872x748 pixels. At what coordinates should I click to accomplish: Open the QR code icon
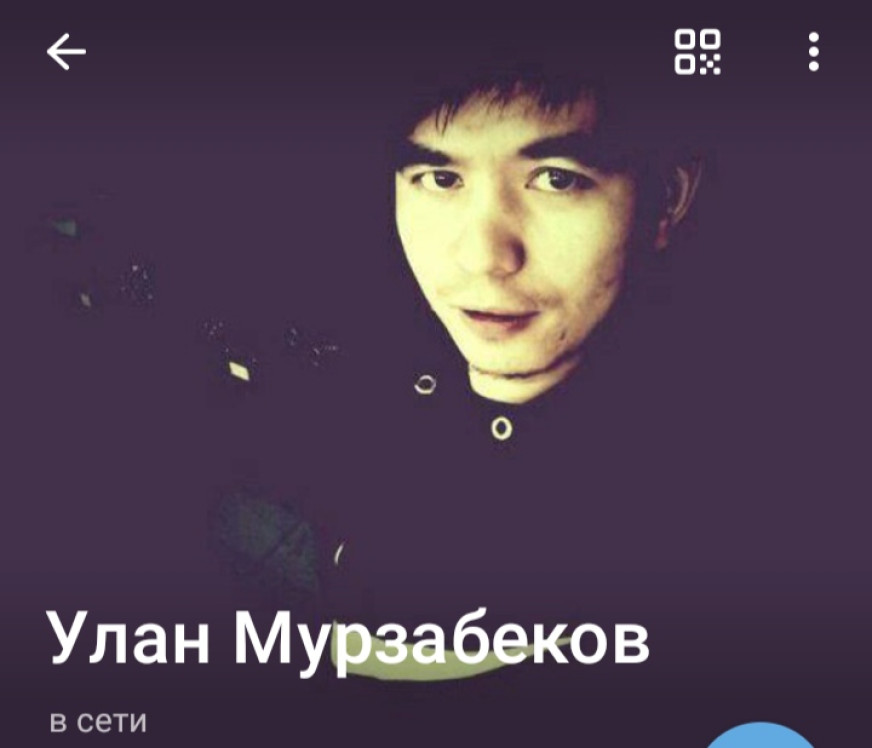697,51
